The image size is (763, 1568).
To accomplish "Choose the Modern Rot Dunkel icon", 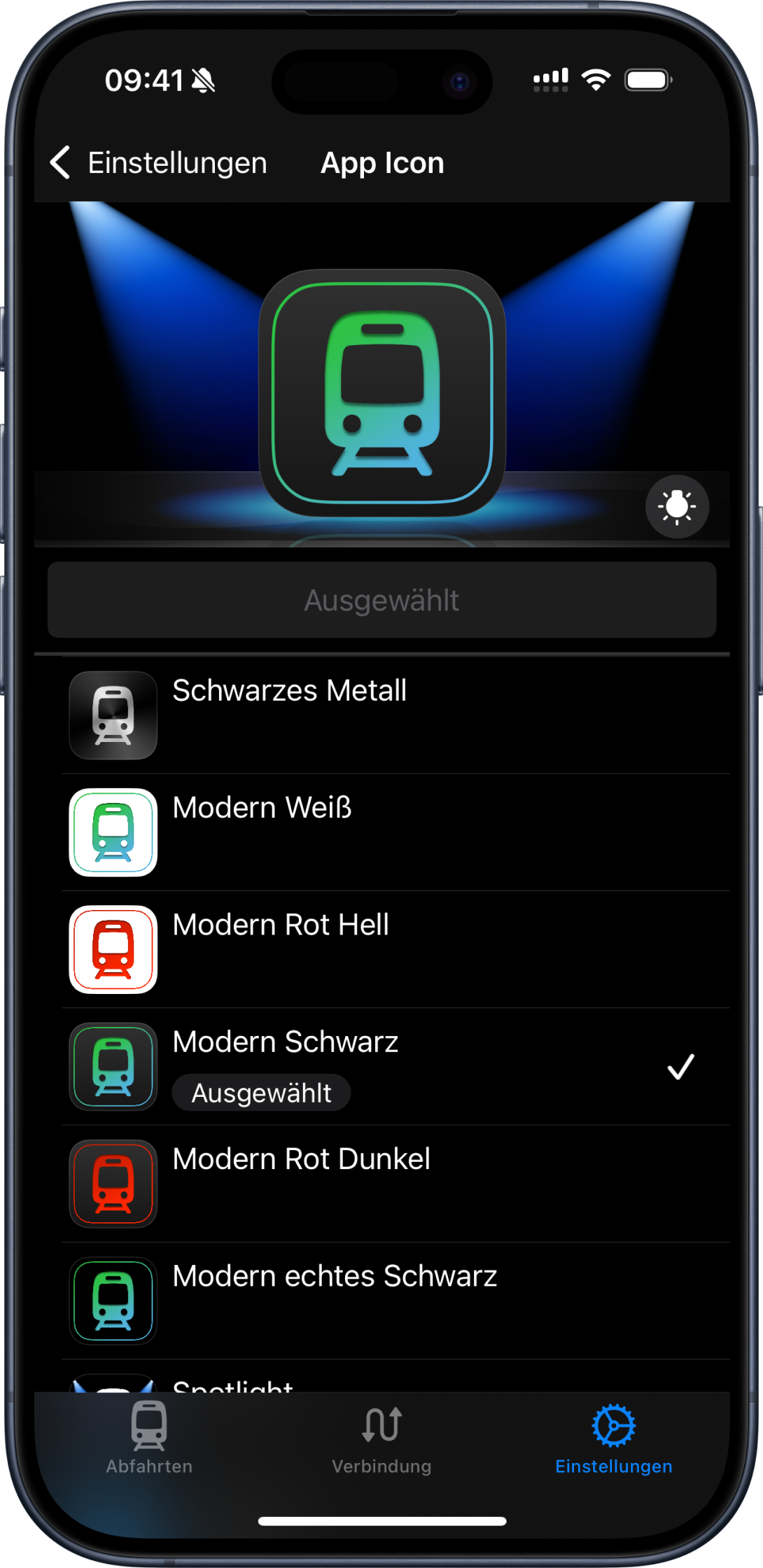I will (381, 1183).
